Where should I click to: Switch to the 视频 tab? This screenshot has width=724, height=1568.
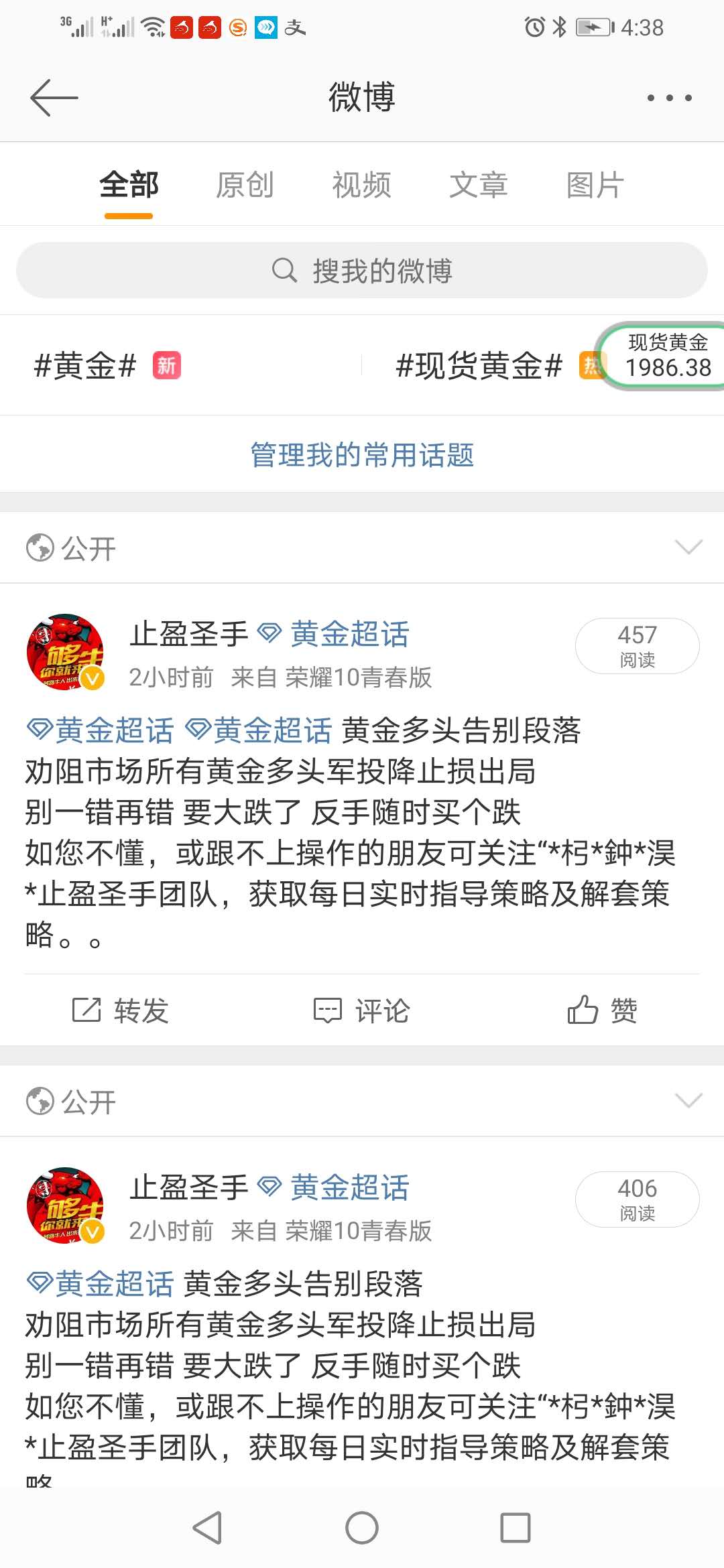(361, 185)
